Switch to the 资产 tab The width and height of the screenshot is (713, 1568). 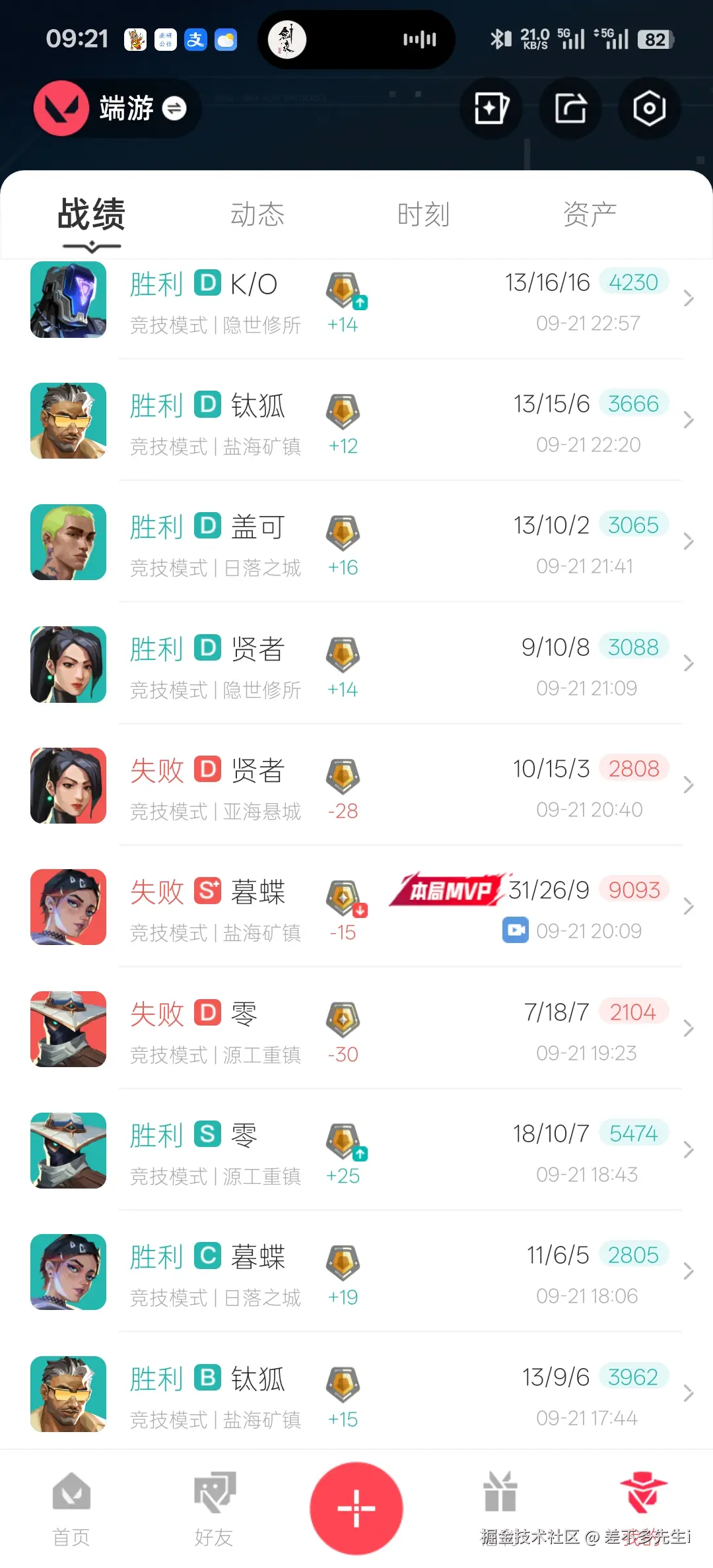pyautogui.click(x=590, y=213)
